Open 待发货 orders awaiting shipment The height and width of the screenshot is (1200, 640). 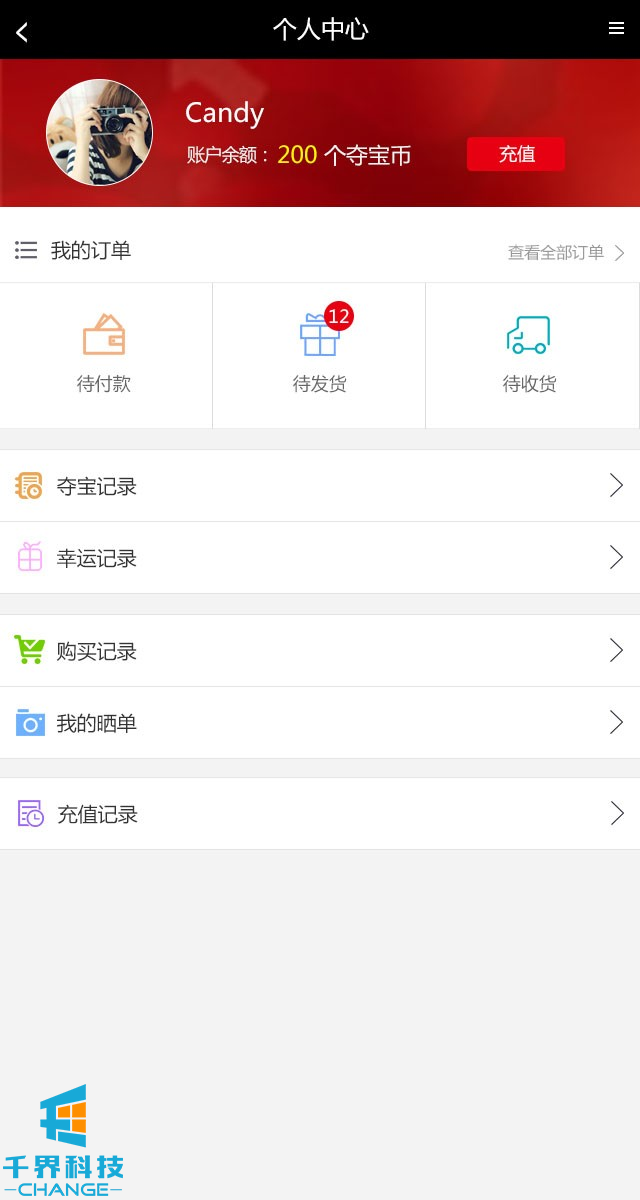point(320,355)
